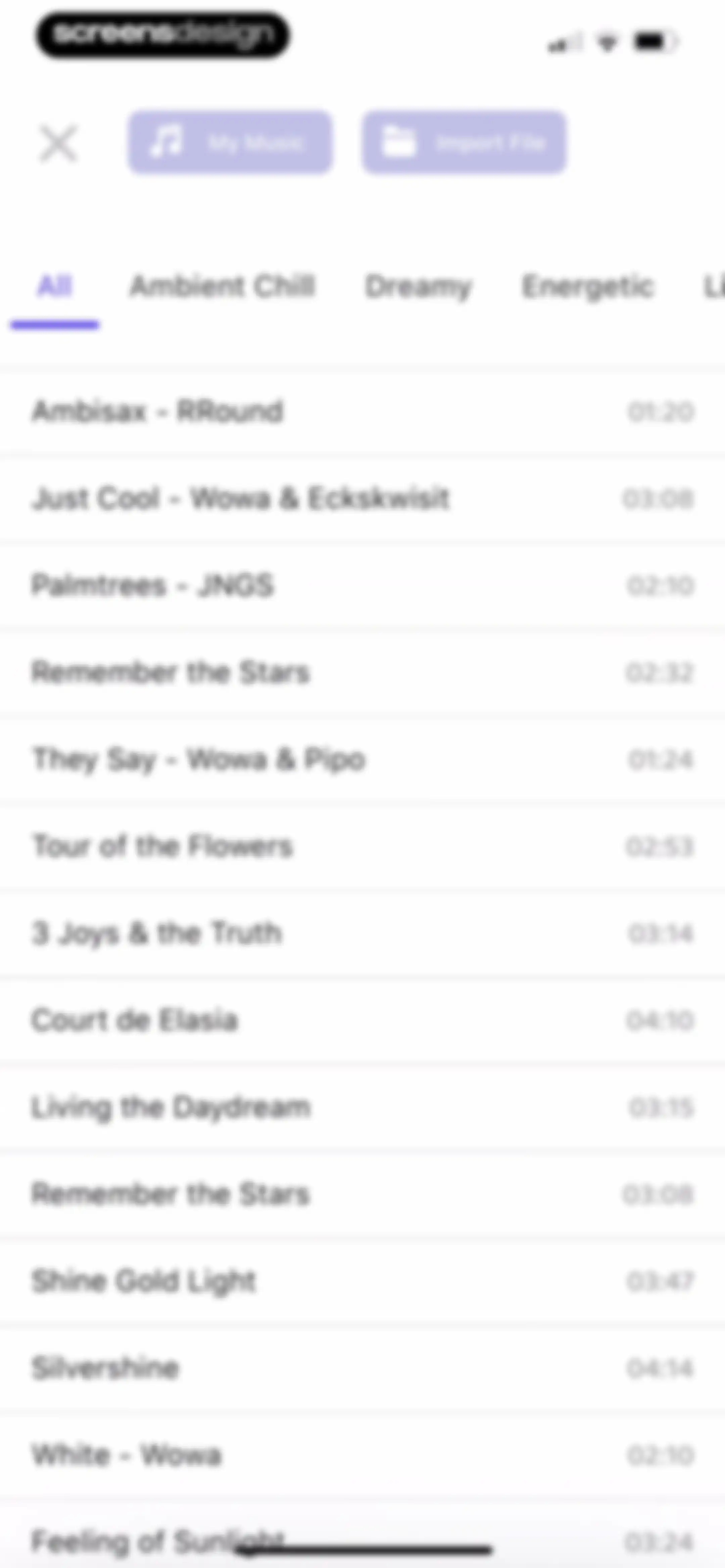This screenshot has height=1568, width=725.
Task: Select the Palmtrees - JNGS track
Action: pos(363,586)
